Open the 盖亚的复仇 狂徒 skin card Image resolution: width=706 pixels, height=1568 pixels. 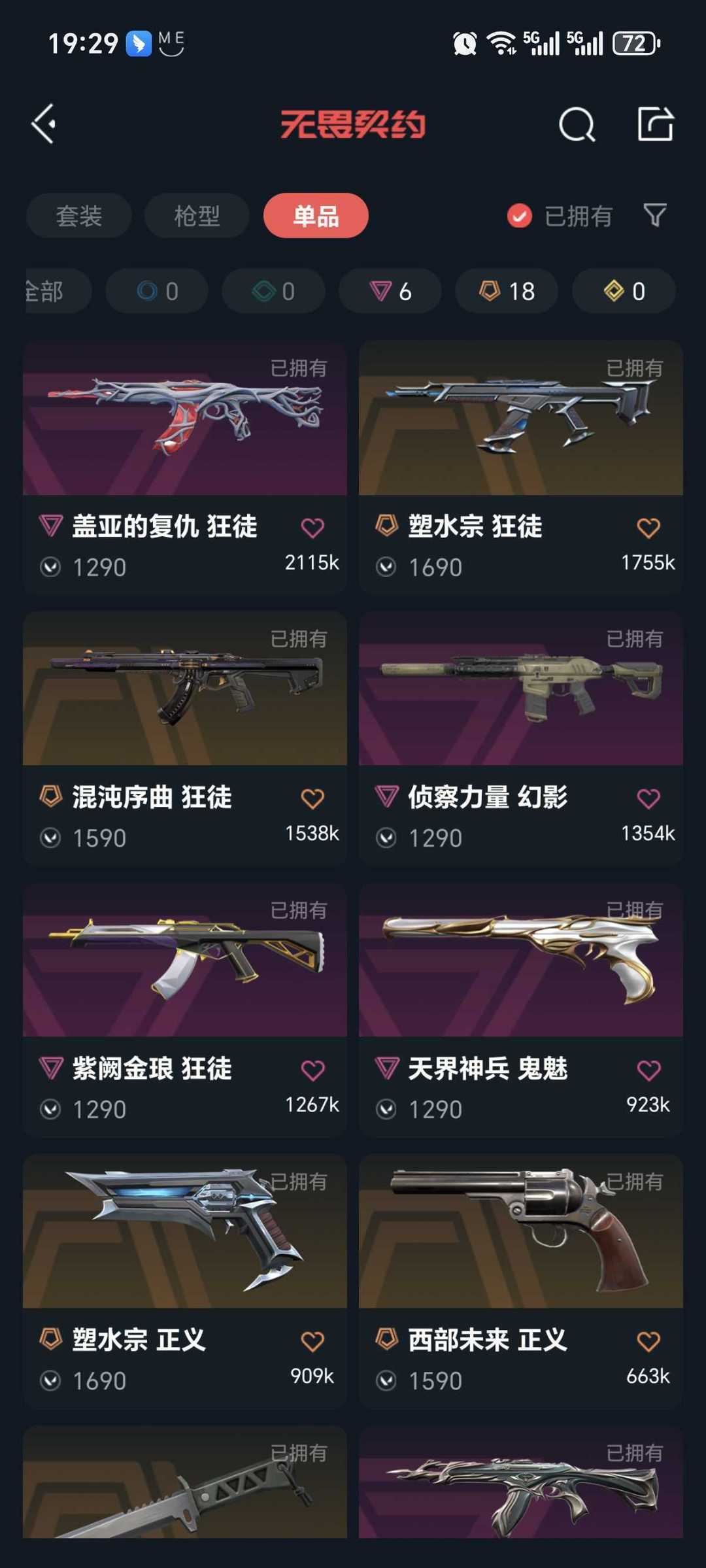pos(185,467)
